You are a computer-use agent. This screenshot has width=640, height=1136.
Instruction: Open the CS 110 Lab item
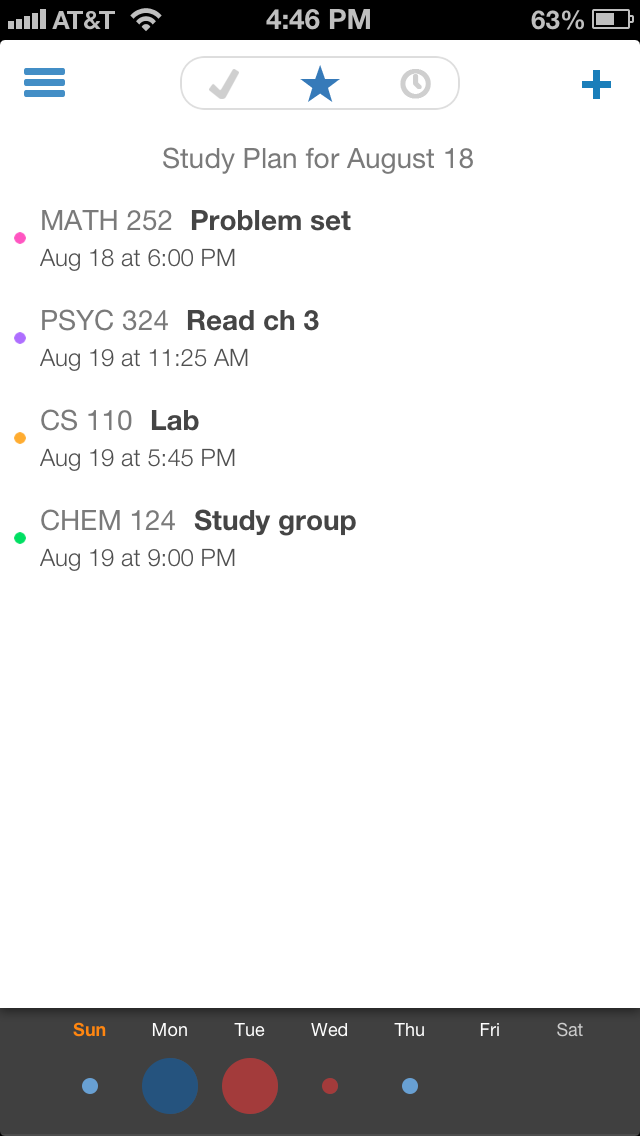pos(320,438)
